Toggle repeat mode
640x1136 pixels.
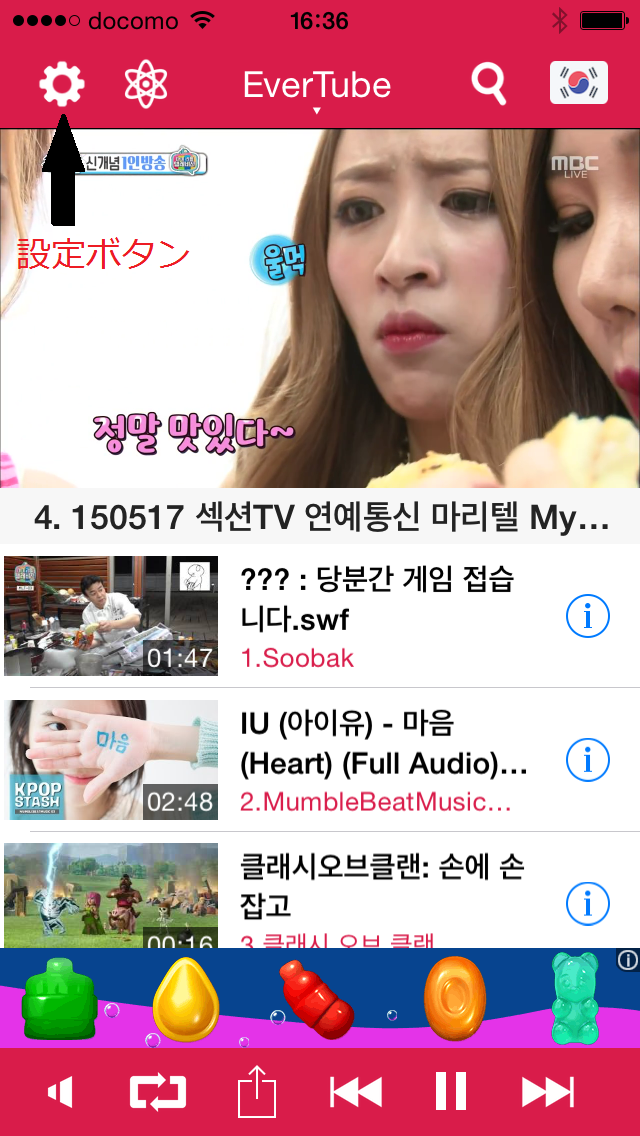[x=158, y=1092]
